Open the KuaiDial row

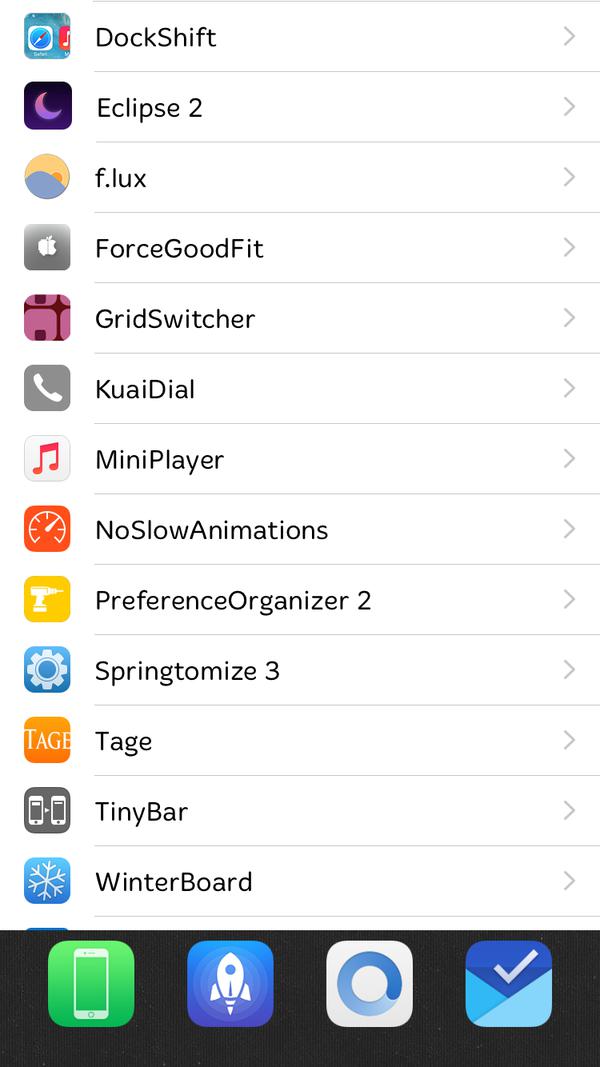click(x=300, y=389)
